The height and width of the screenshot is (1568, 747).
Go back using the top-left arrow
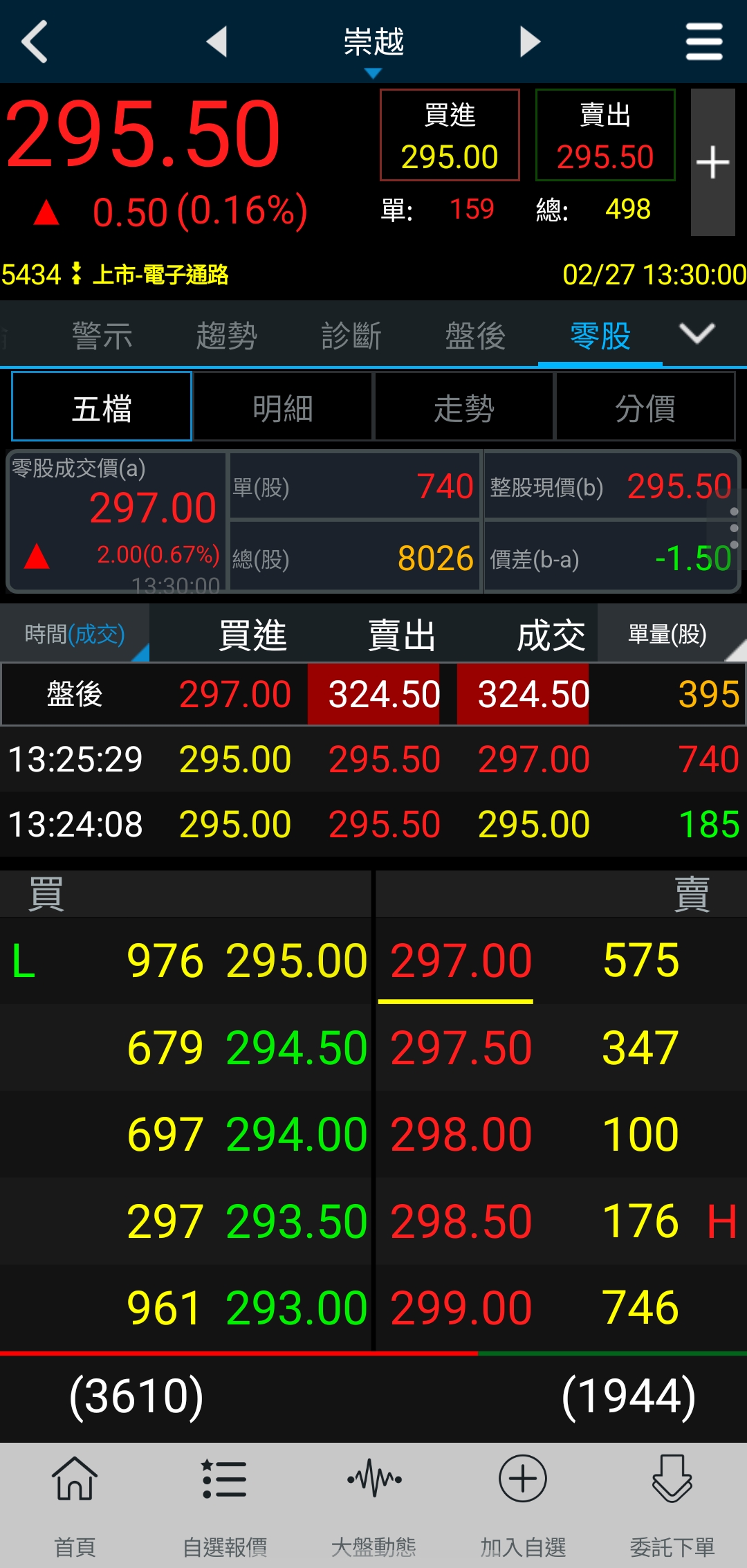pyautogui.click(x=35, y=42)
